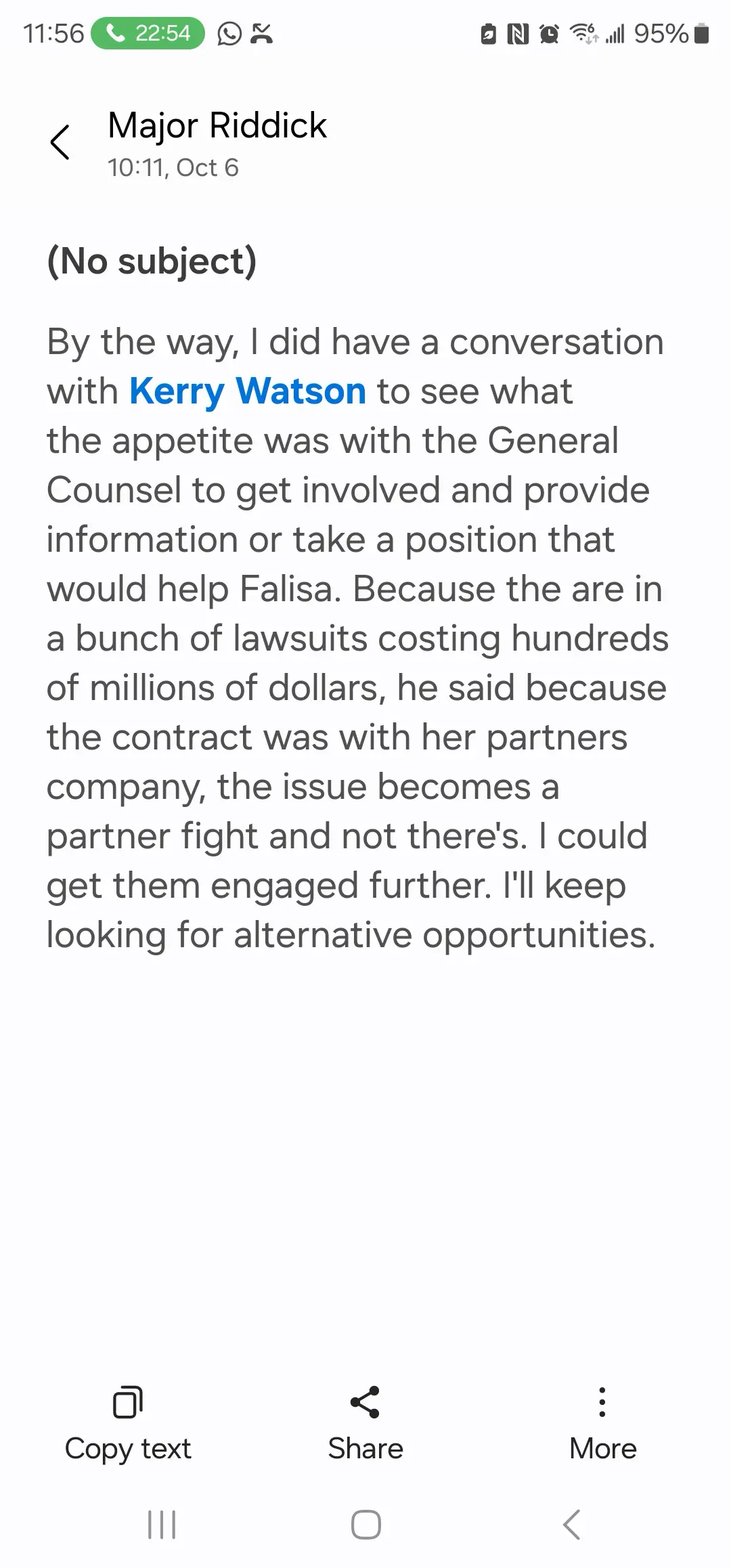The width and height of the screenshot is (731, 1568).
Task: Copy the message text
Action: (x=128, y=1424)
